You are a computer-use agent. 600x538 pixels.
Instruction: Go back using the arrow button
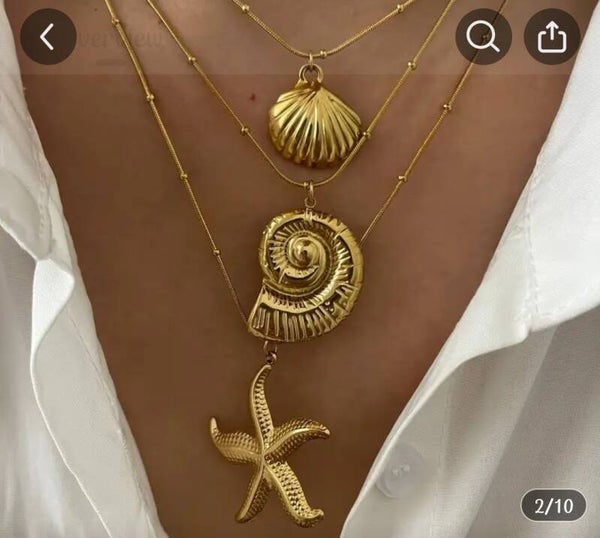pyautogui.click(x=47, y=37)
